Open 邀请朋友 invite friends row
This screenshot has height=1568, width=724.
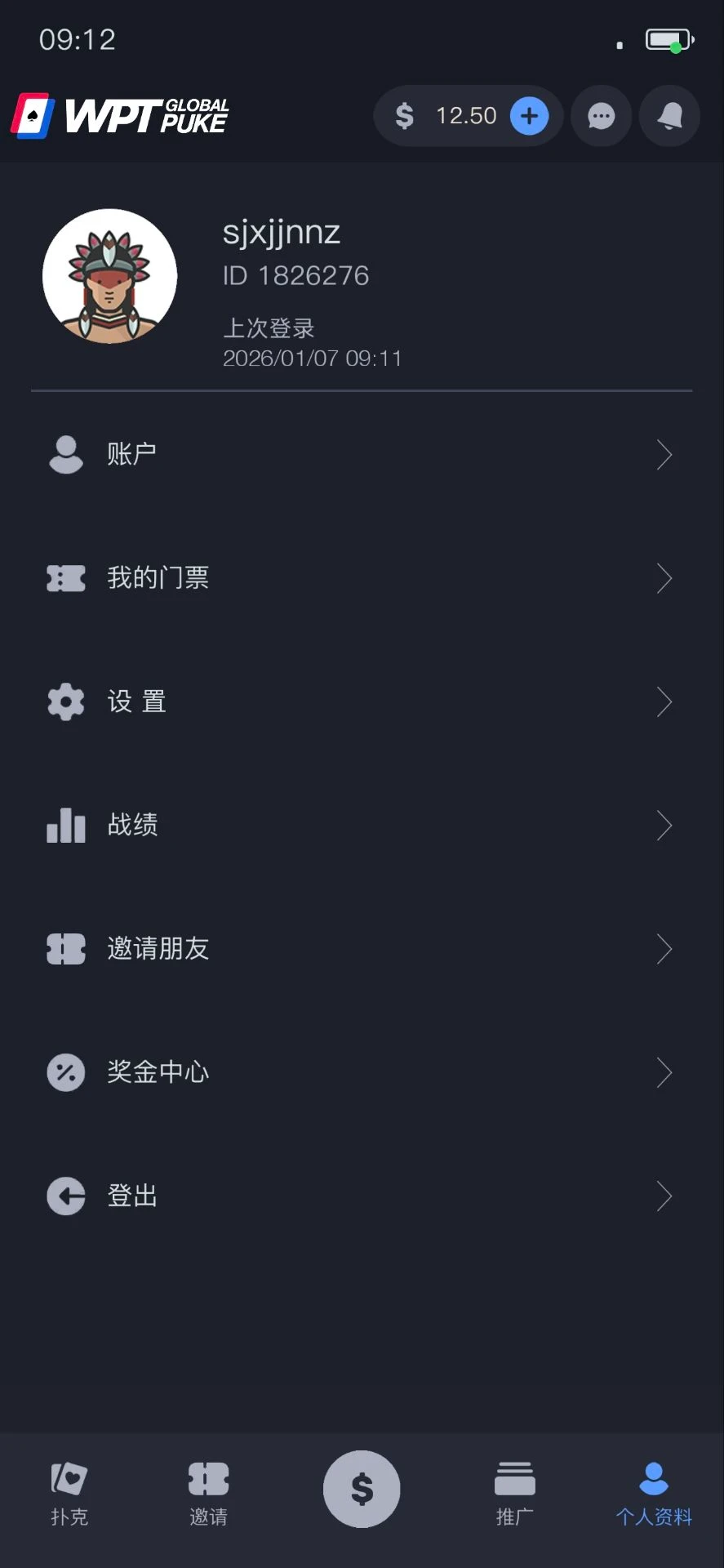click(x=361, y=949)
